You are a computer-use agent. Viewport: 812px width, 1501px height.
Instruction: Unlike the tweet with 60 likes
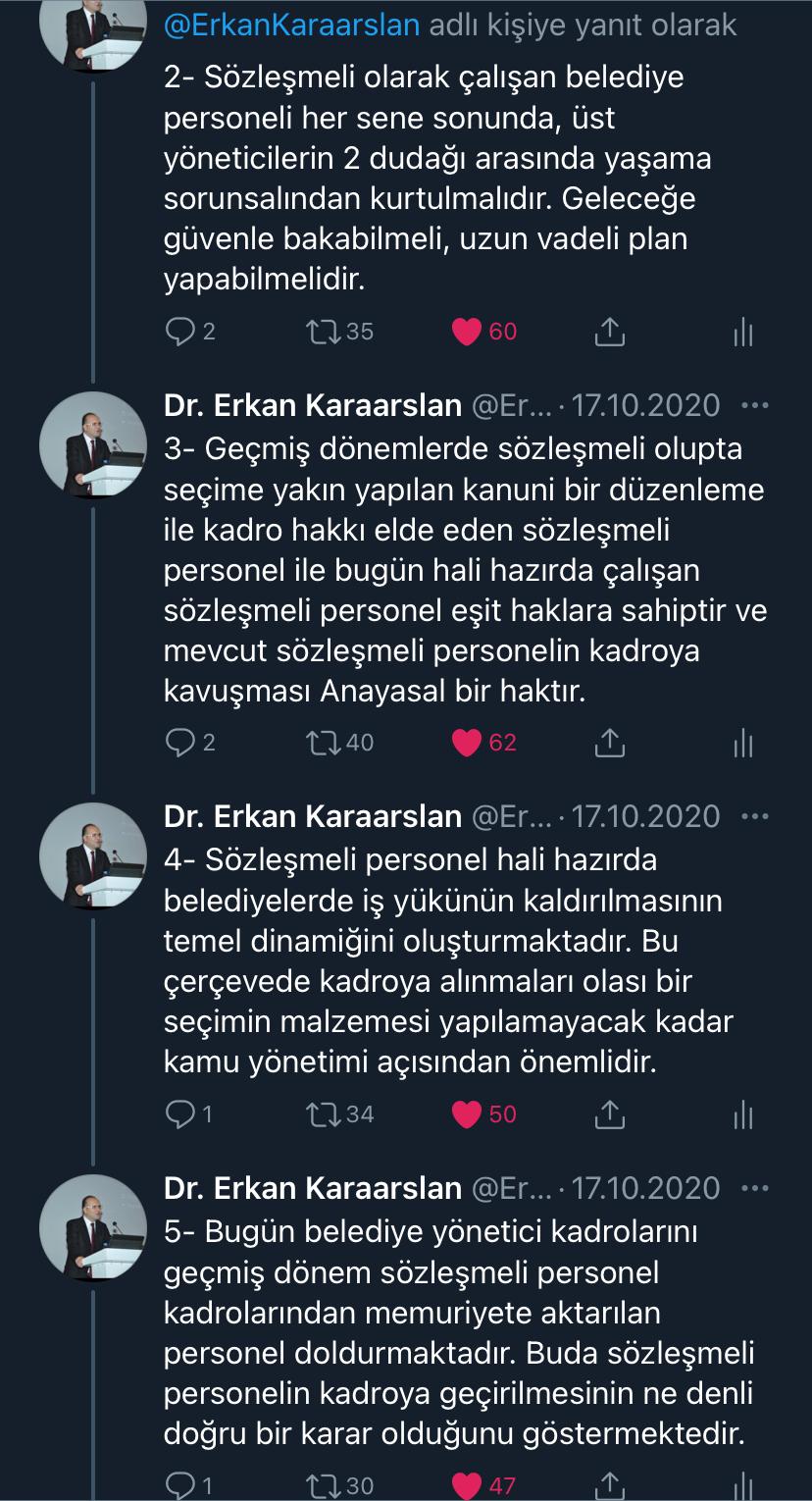466,332
